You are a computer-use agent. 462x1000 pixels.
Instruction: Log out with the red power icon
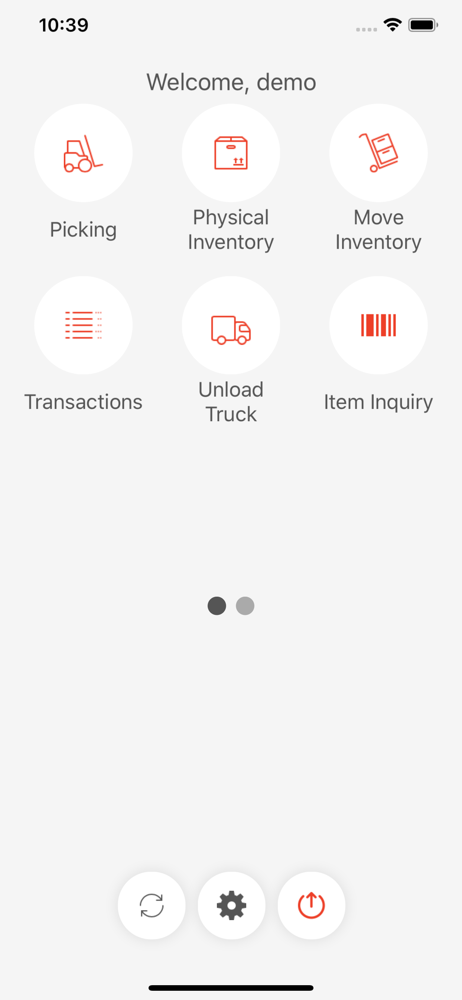[x=311, y=905]
